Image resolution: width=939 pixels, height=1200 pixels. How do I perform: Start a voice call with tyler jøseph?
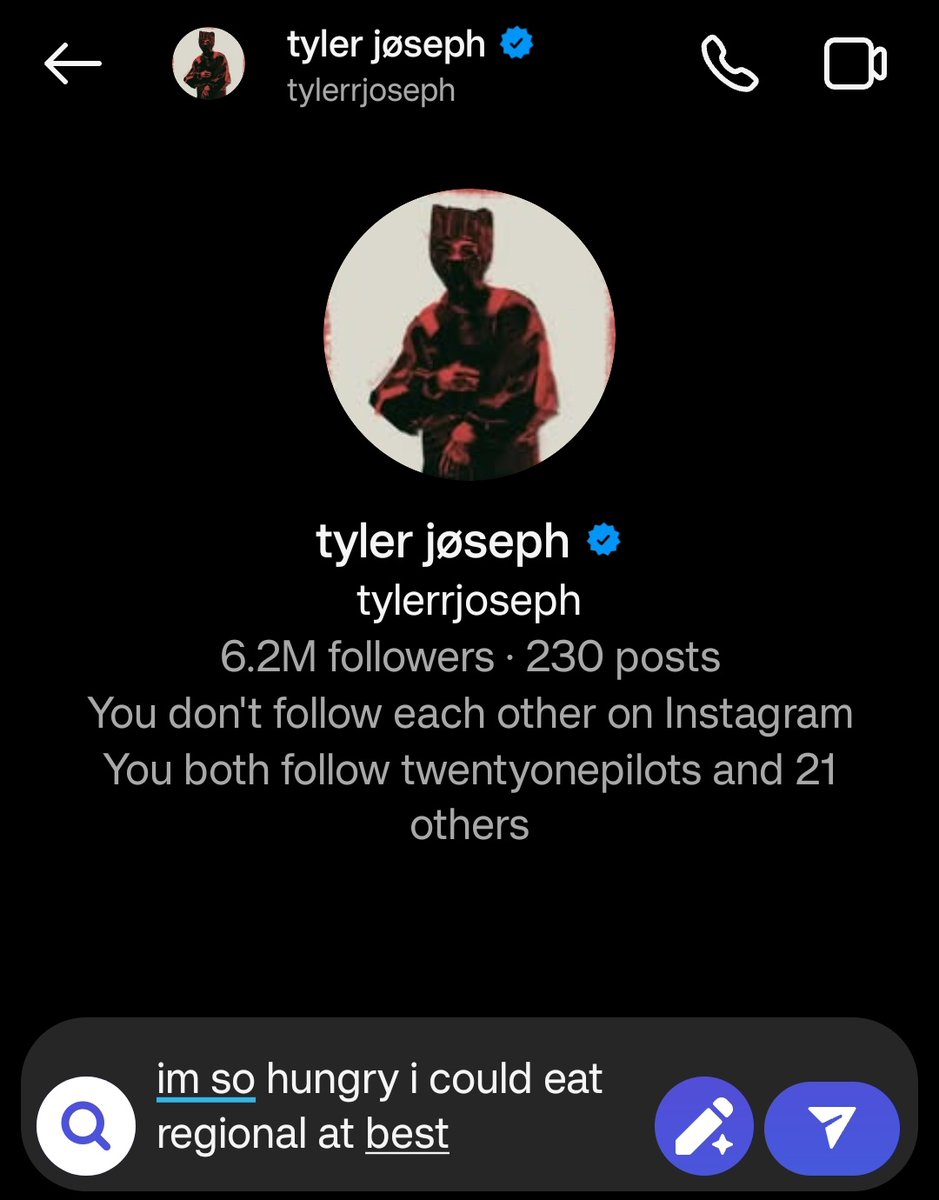pos(730,64)
